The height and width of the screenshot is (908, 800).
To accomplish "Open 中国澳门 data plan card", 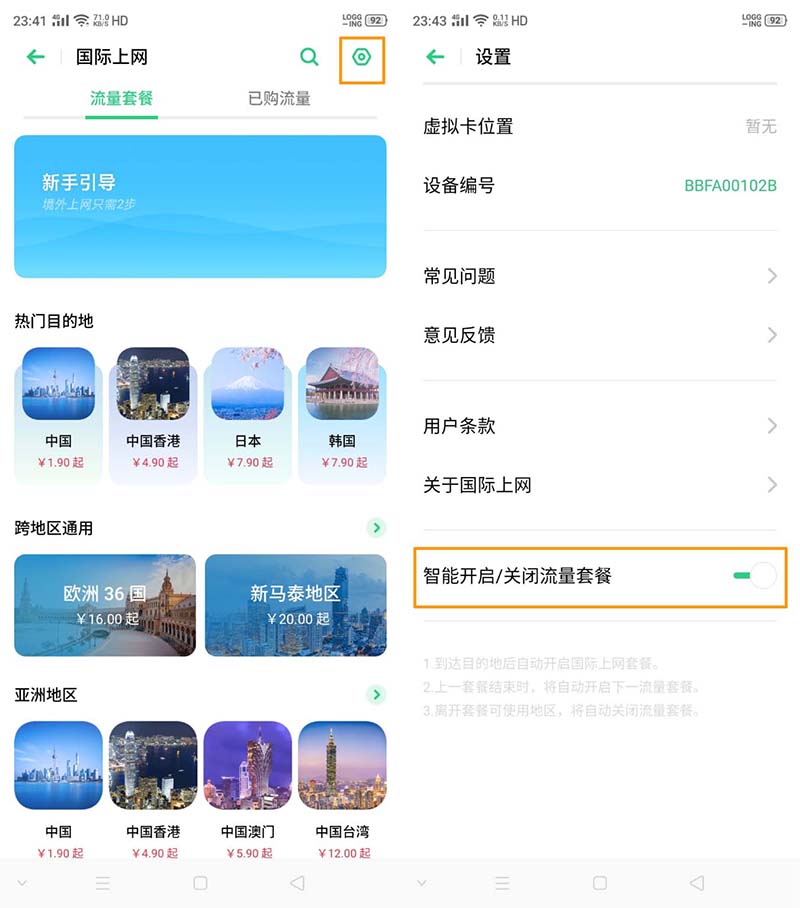I will tap(247, 790).
